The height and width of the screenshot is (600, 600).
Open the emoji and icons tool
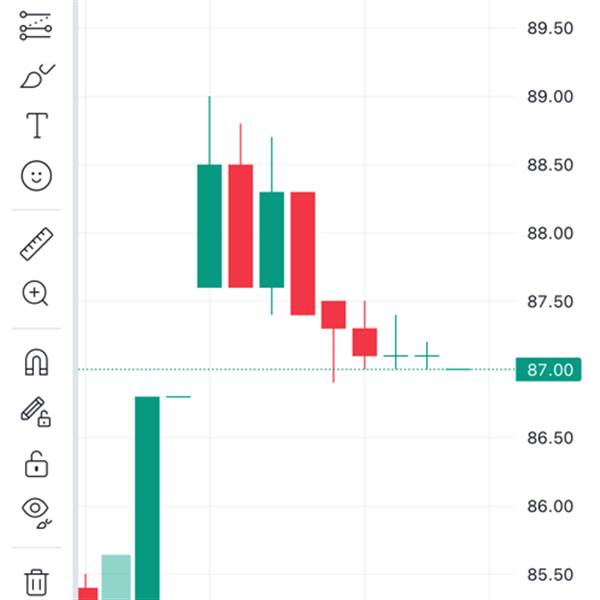[x=36, y=176]
